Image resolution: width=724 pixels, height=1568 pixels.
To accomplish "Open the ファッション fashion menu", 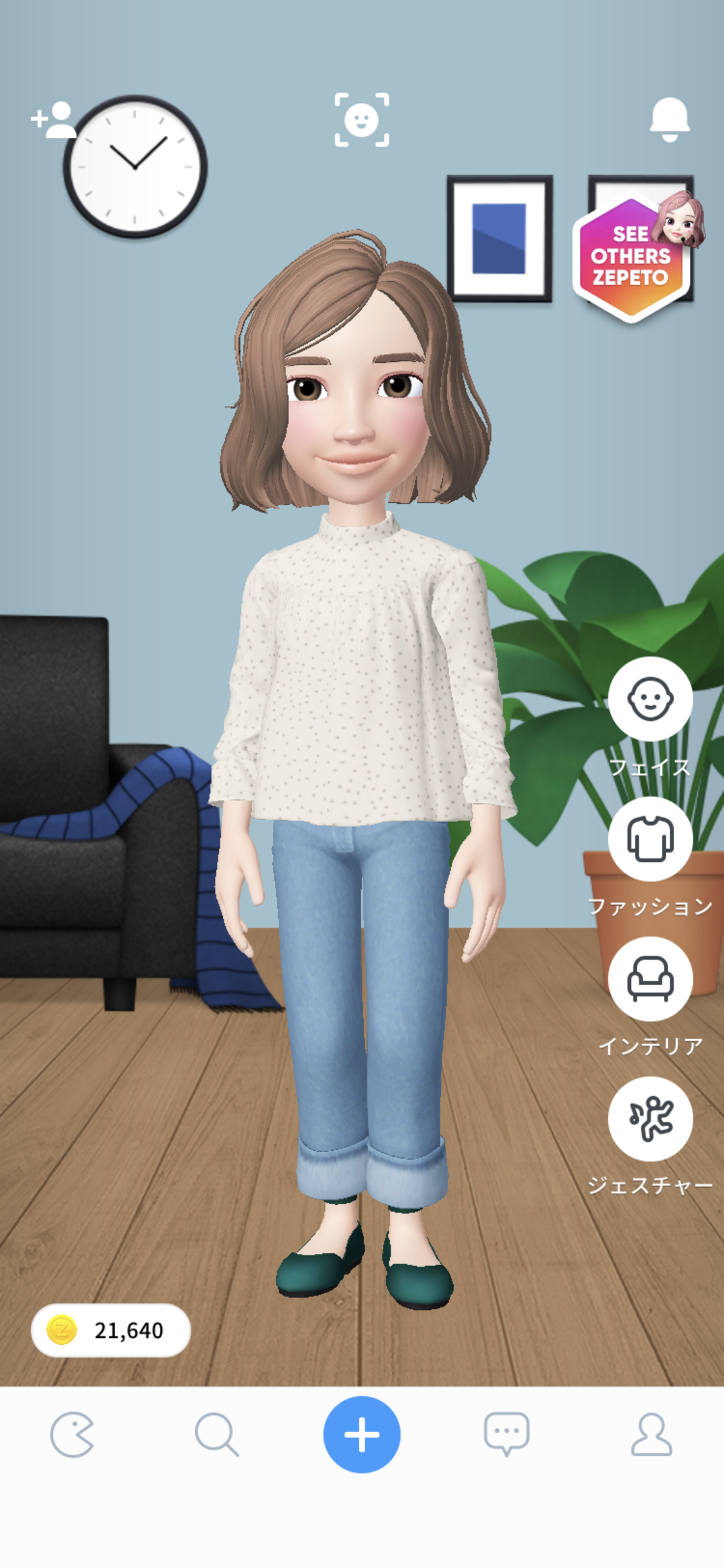I will (x=650, y=839).
